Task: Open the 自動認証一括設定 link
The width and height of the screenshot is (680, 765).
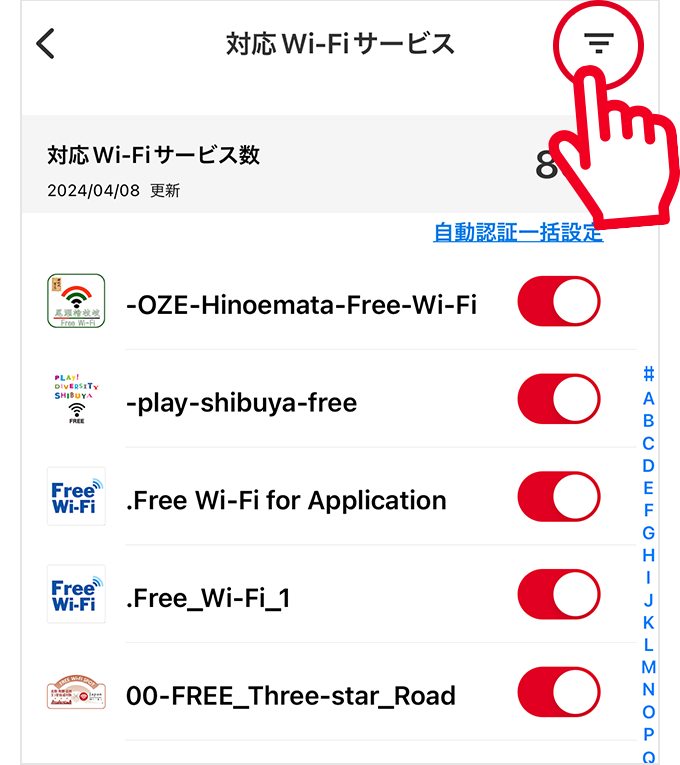Action: tap(517, 233)
